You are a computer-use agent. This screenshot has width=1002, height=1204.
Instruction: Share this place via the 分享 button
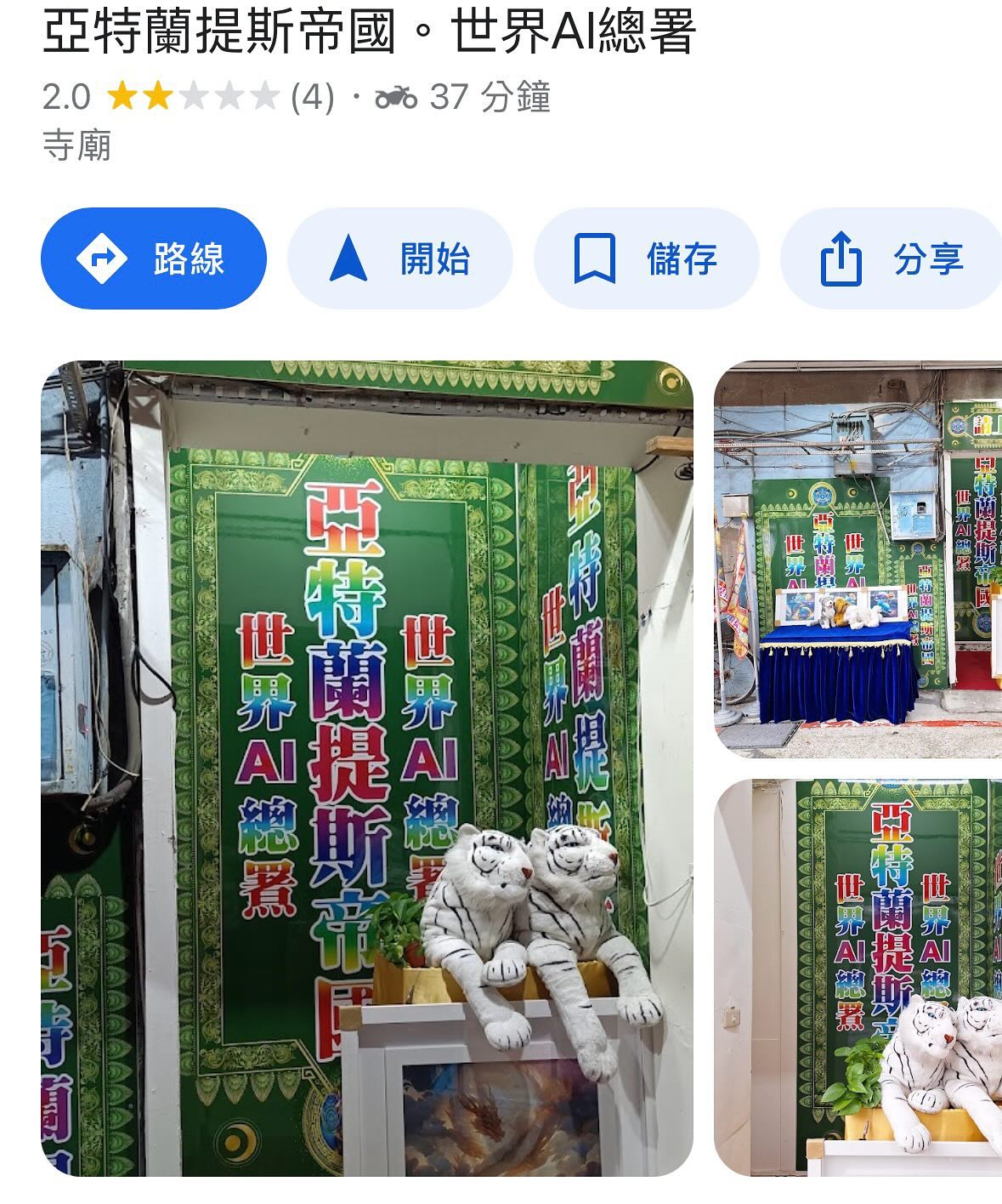892,258
